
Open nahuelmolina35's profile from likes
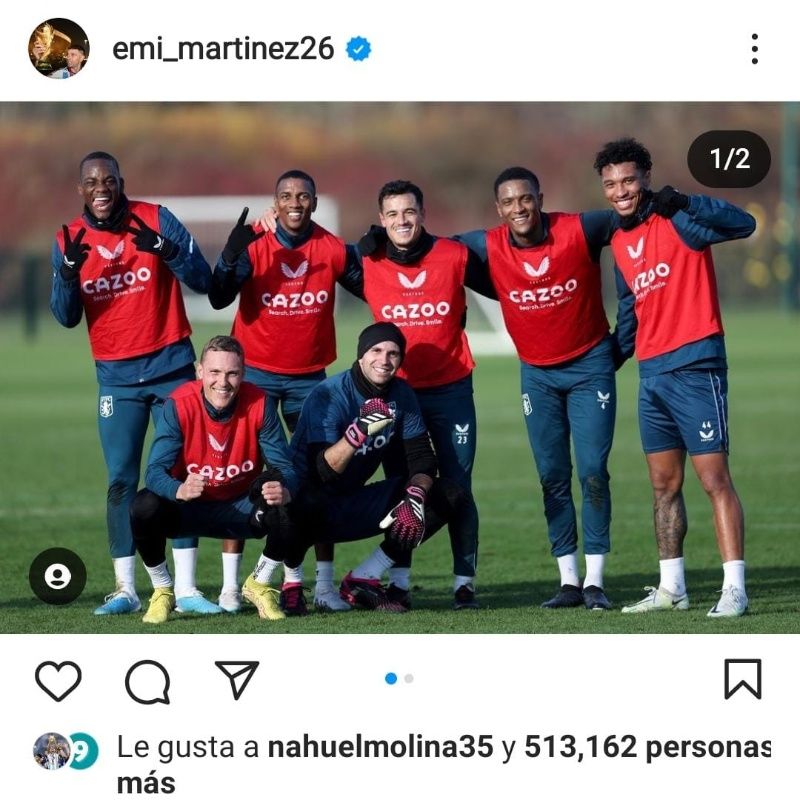(x=381, y=746)
